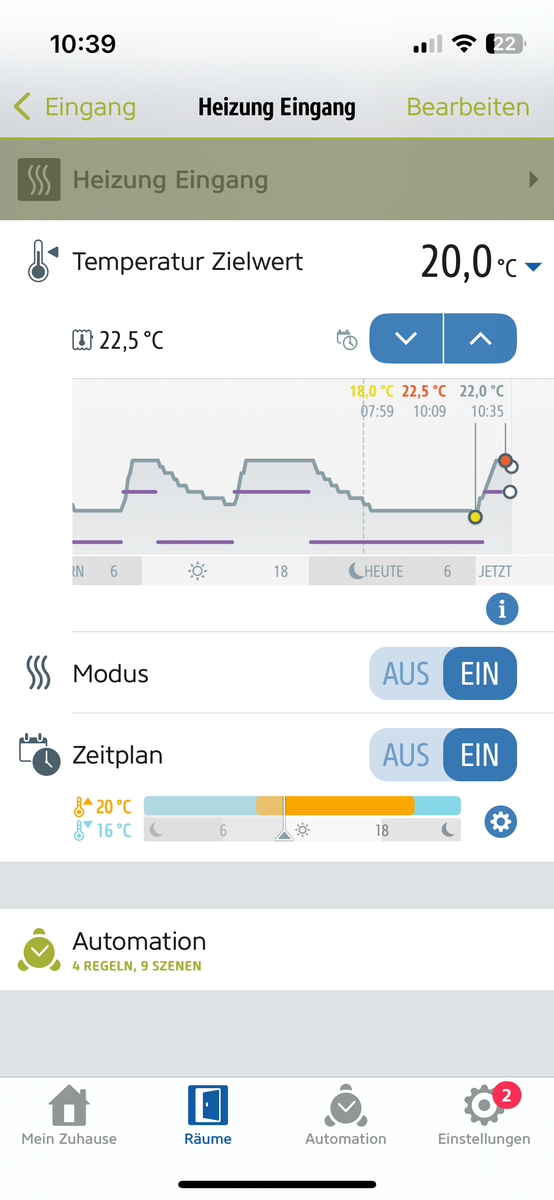Viewport: 554px width, 1200px height.
Task: Open the Heizung Eingang device row
Action: [277, 180]
